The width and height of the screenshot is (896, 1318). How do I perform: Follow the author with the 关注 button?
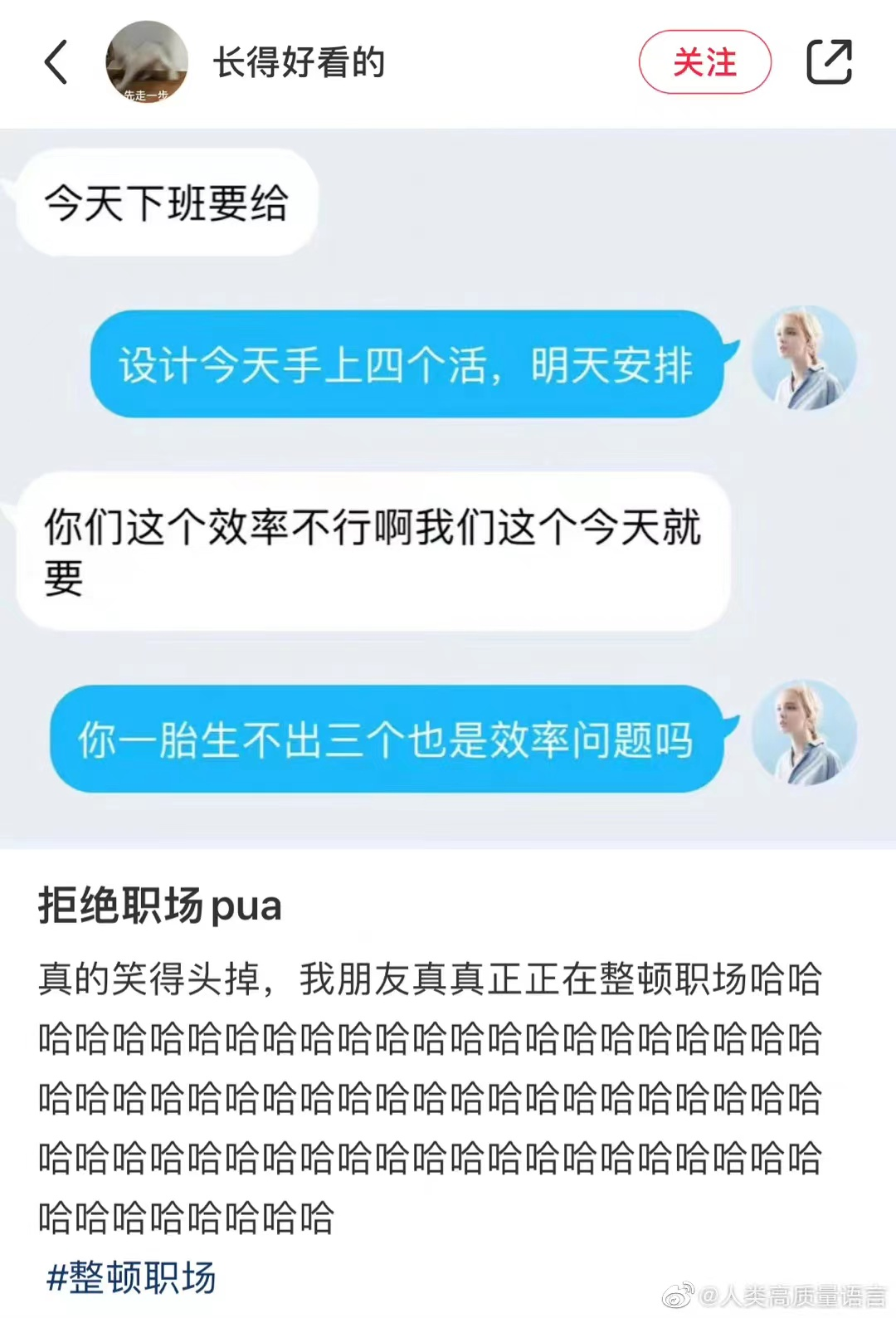704,62
